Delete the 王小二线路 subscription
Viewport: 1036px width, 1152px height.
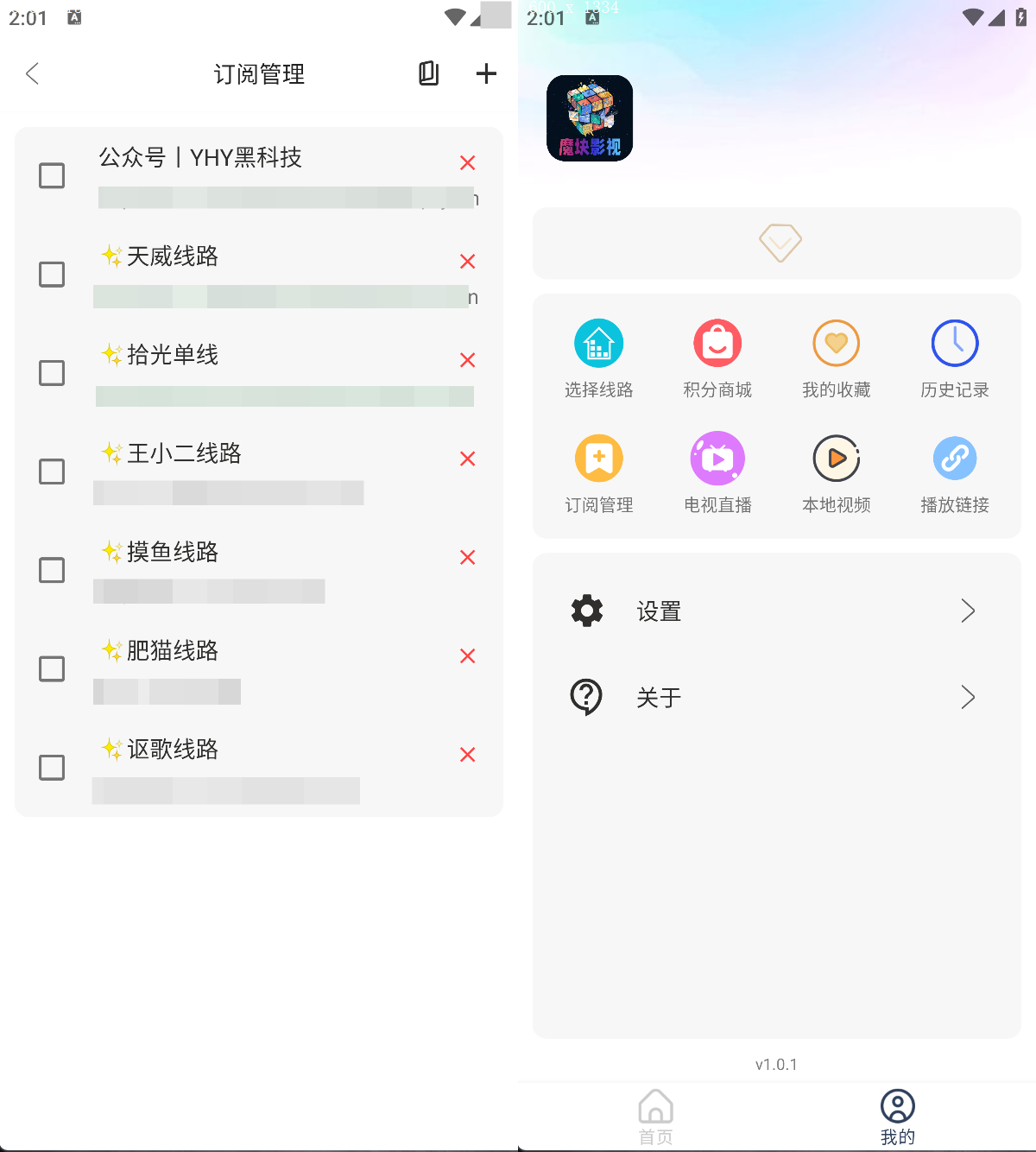(467, 459)
